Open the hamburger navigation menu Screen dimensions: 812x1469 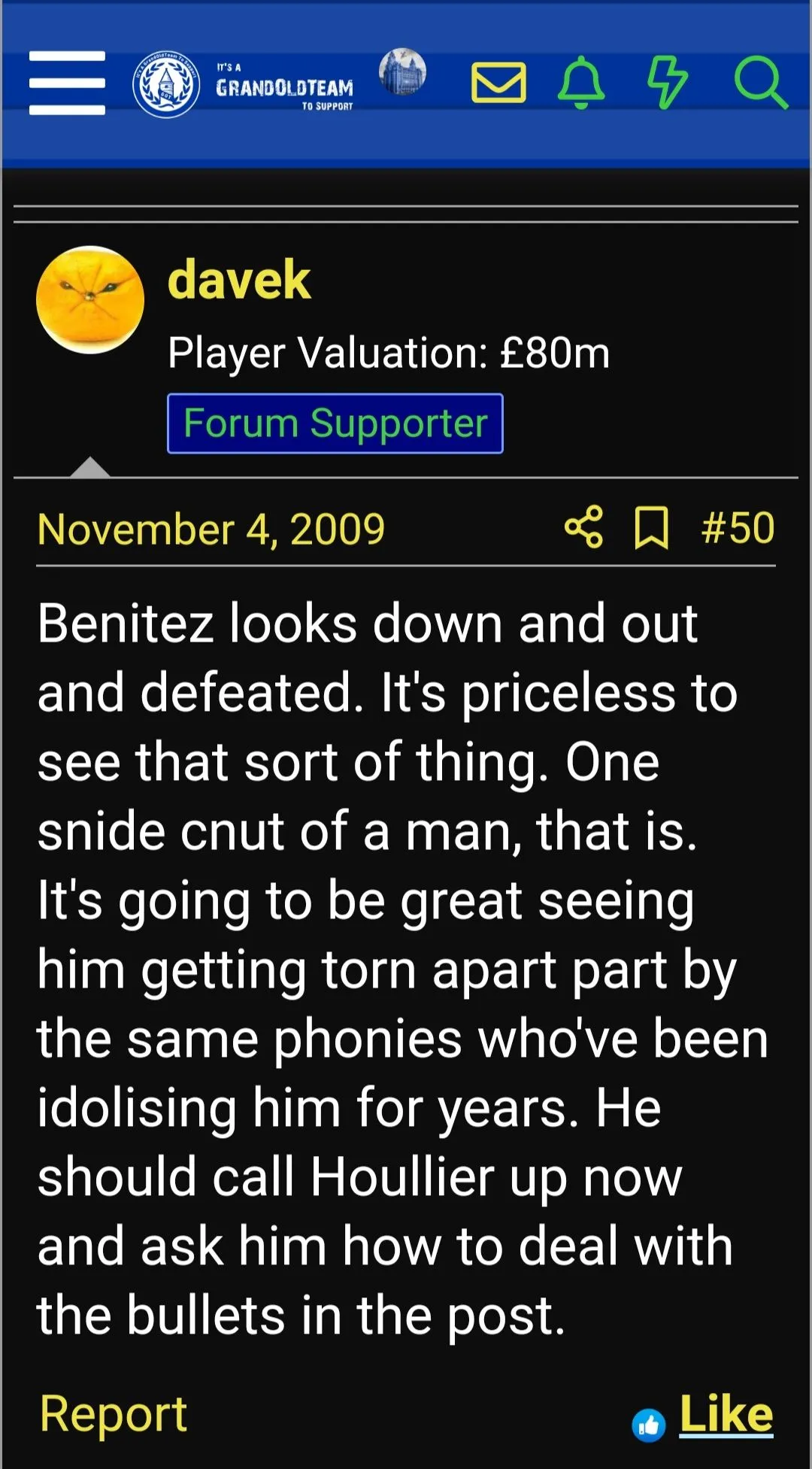tap(67, 83)
